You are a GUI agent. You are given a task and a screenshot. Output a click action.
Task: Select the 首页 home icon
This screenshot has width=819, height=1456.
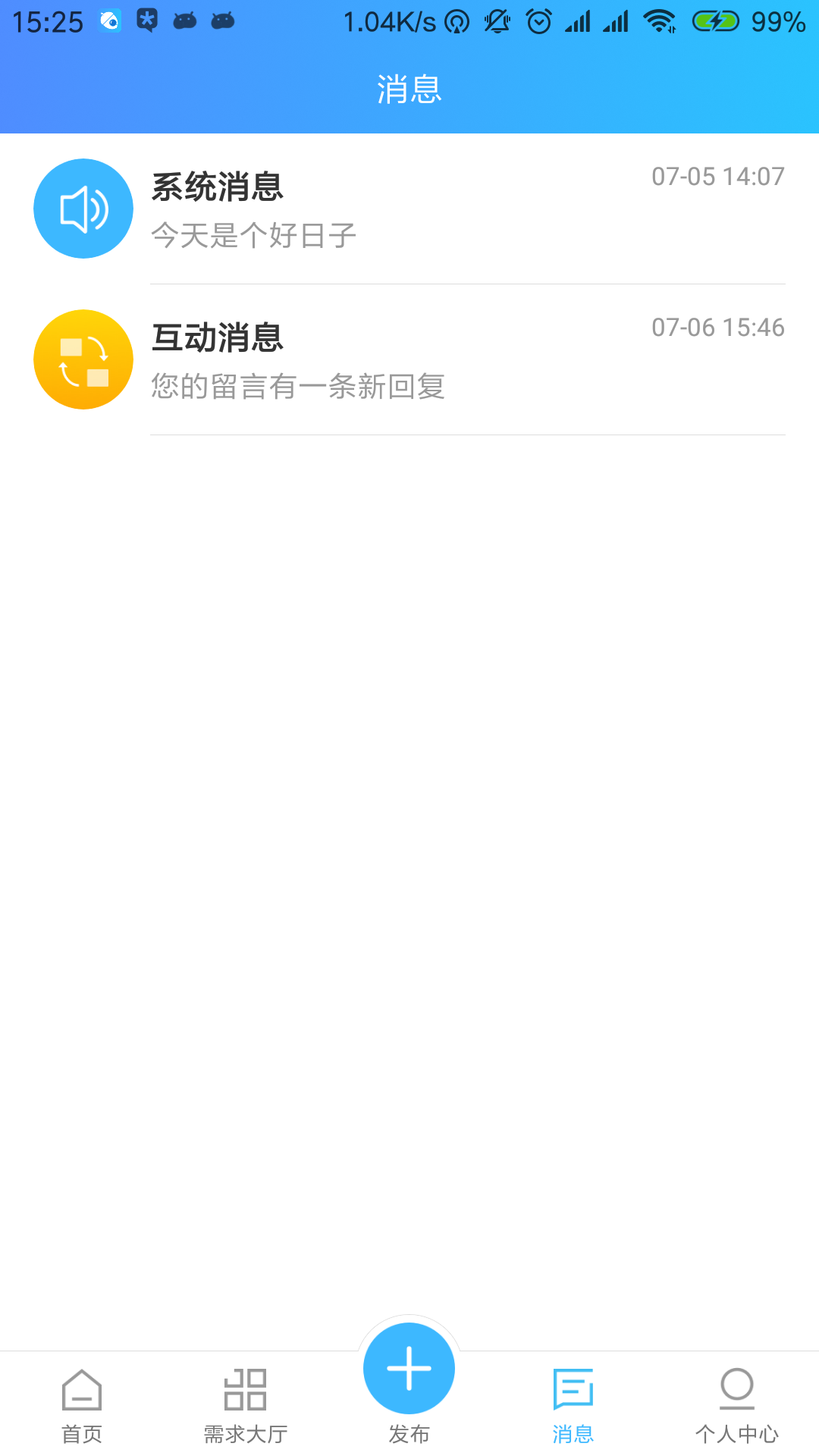[x=82, y=1392]
